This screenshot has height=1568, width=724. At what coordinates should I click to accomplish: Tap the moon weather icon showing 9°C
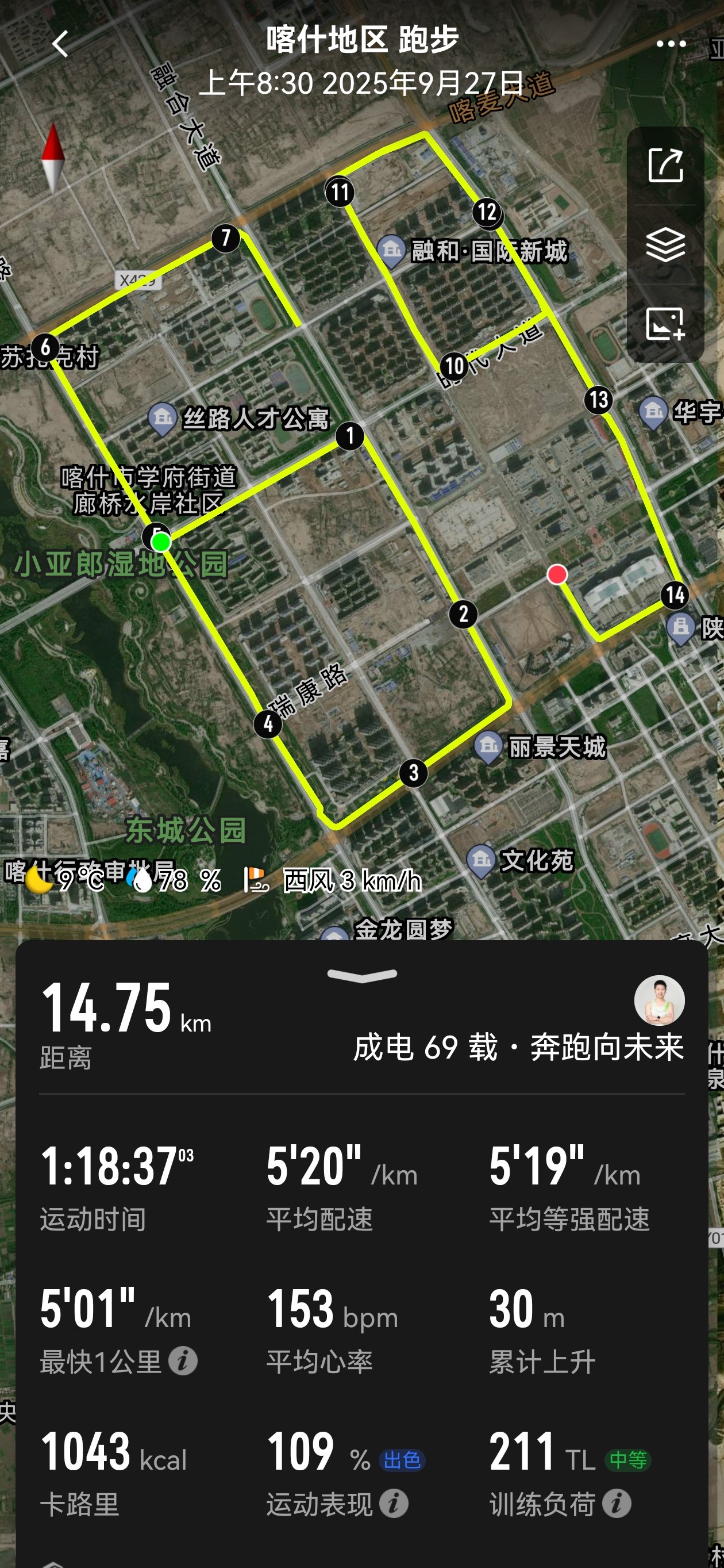point(38,878)
